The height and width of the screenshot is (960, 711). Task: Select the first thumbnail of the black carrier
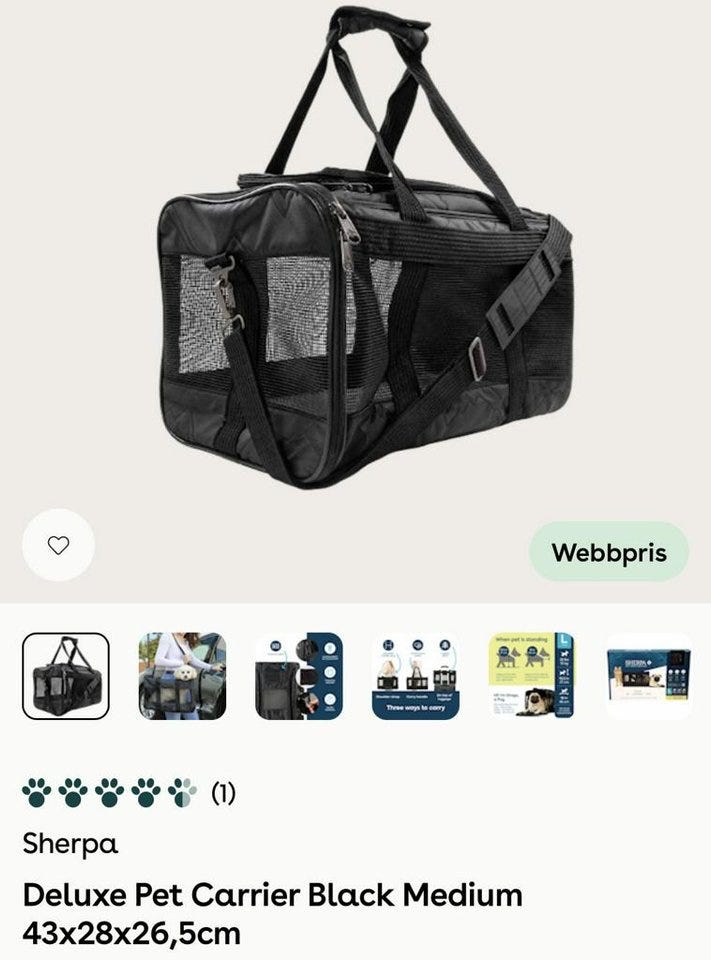tap(66, 676)
